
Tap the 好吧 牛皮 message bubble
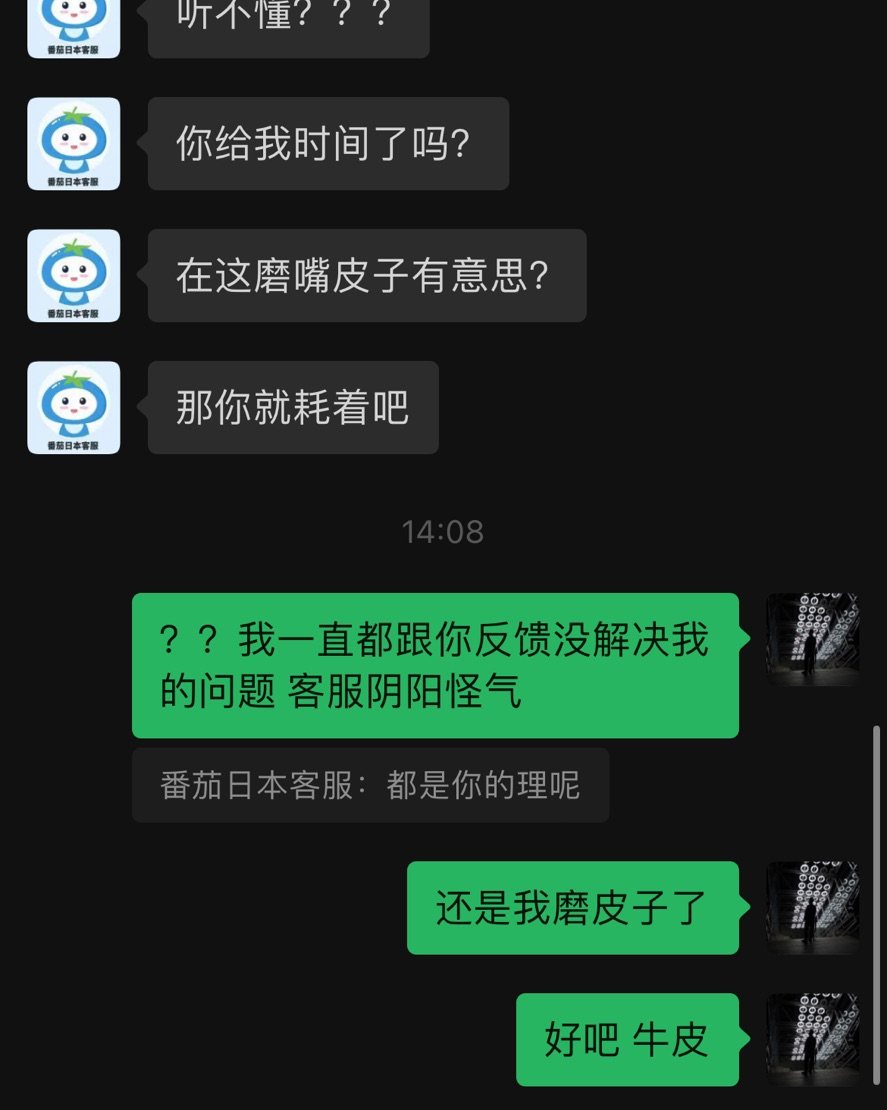coord(626,1039)
